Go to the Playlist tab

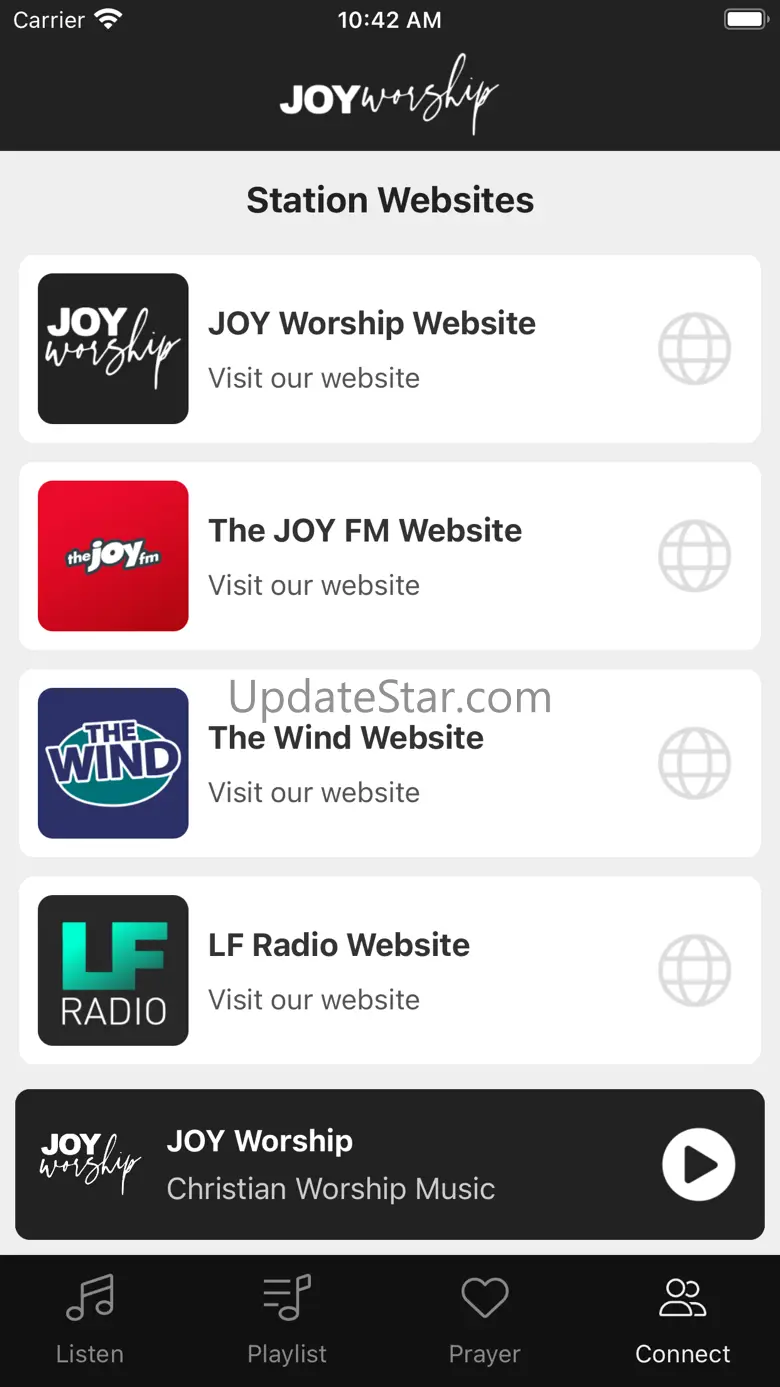pos(287,1320)
